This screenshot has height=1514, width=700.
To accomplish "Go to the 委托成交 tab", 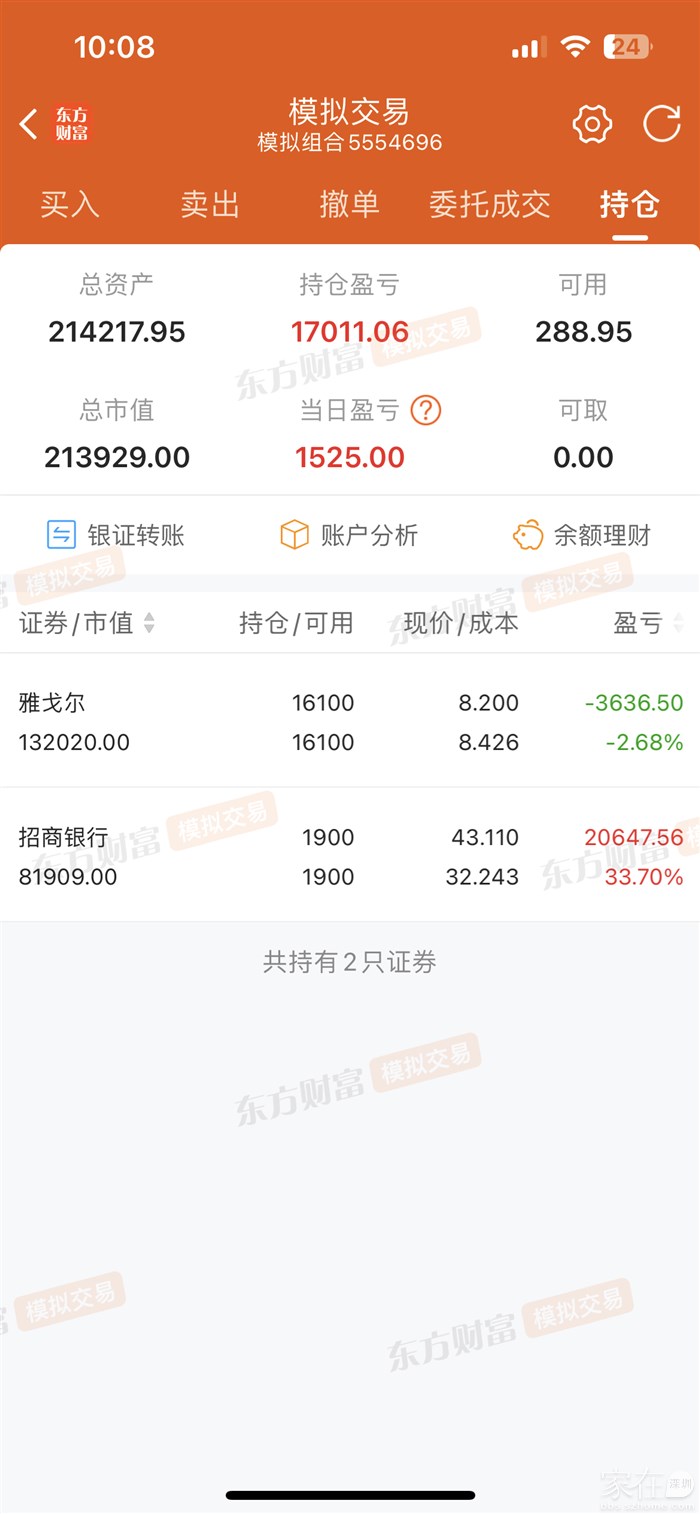I will point(489,204).
